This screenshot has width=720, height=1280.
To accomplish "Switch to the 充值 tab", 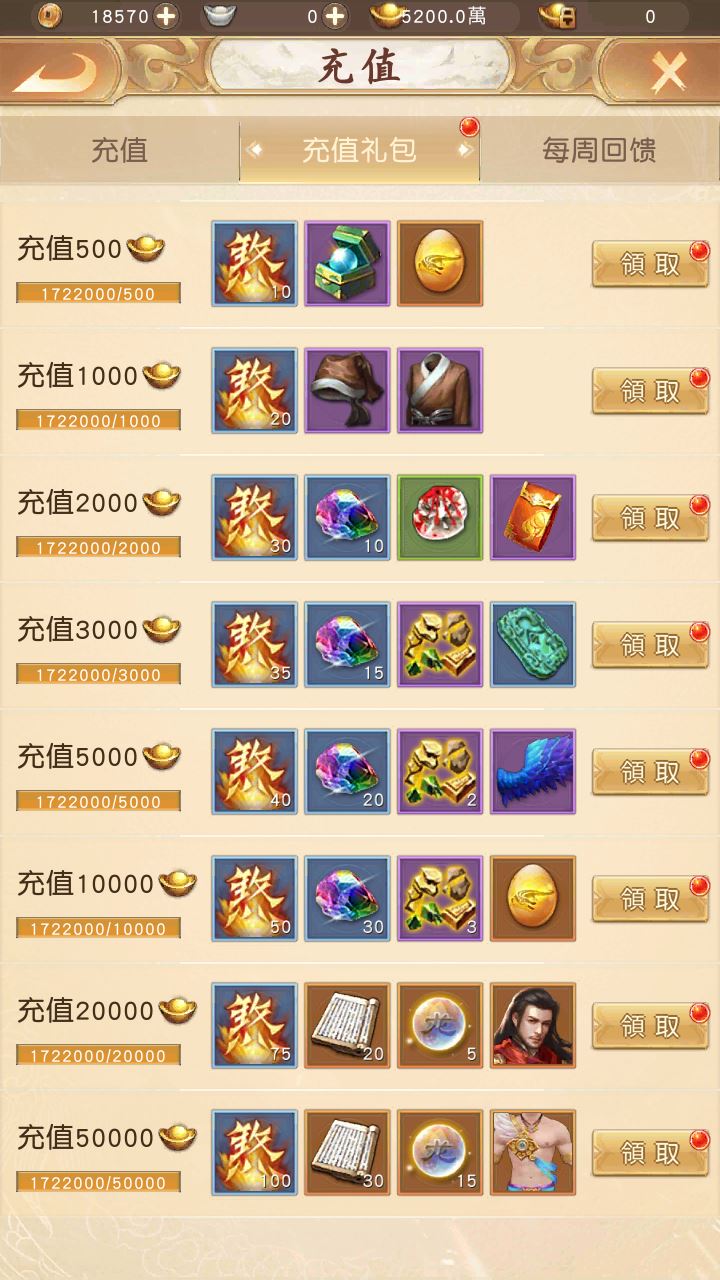I will click(x=119, y=151).
